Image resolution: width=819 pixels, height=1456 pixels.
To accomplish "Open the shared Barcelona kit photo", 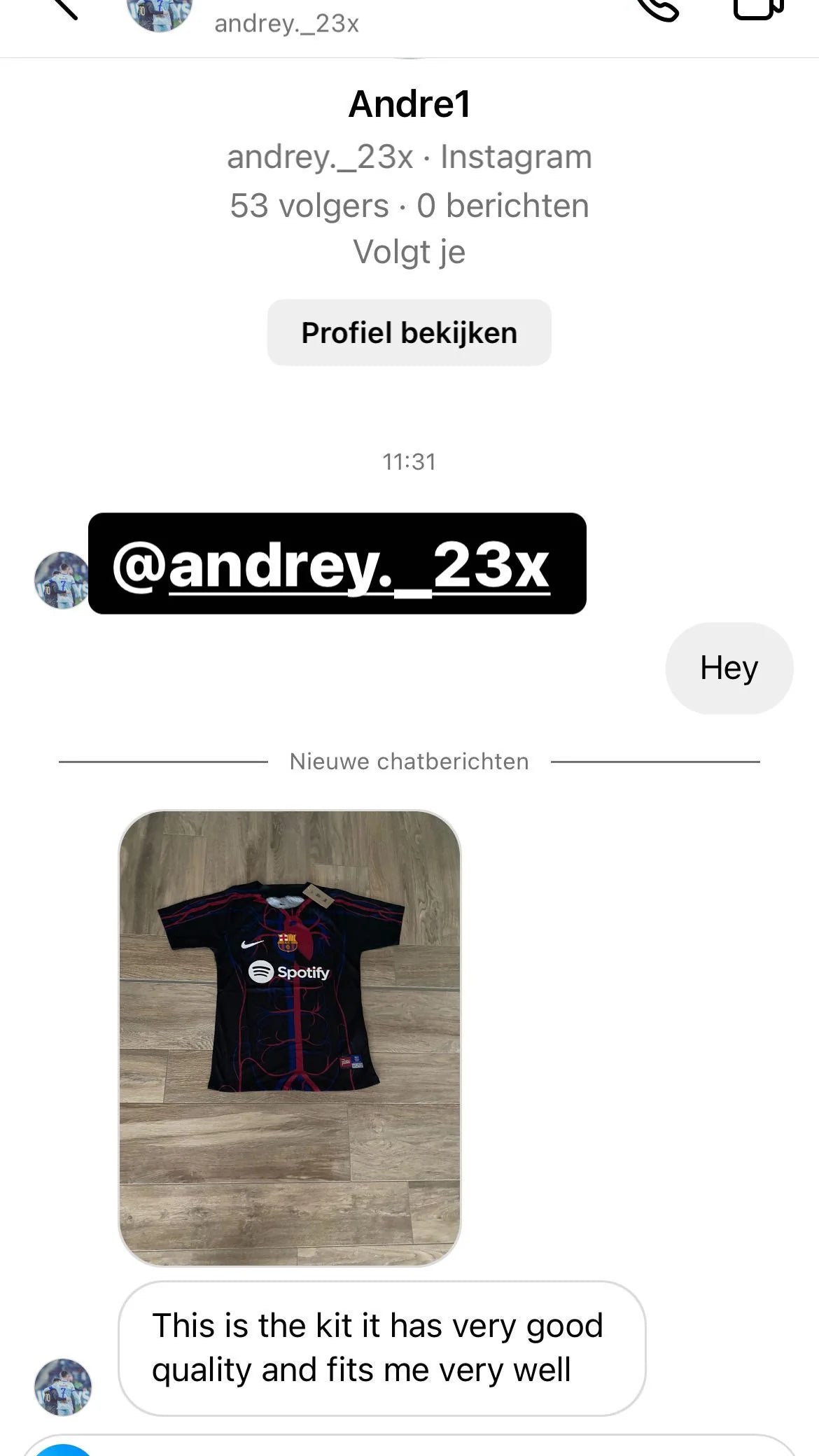I will tap(290, 1038).
